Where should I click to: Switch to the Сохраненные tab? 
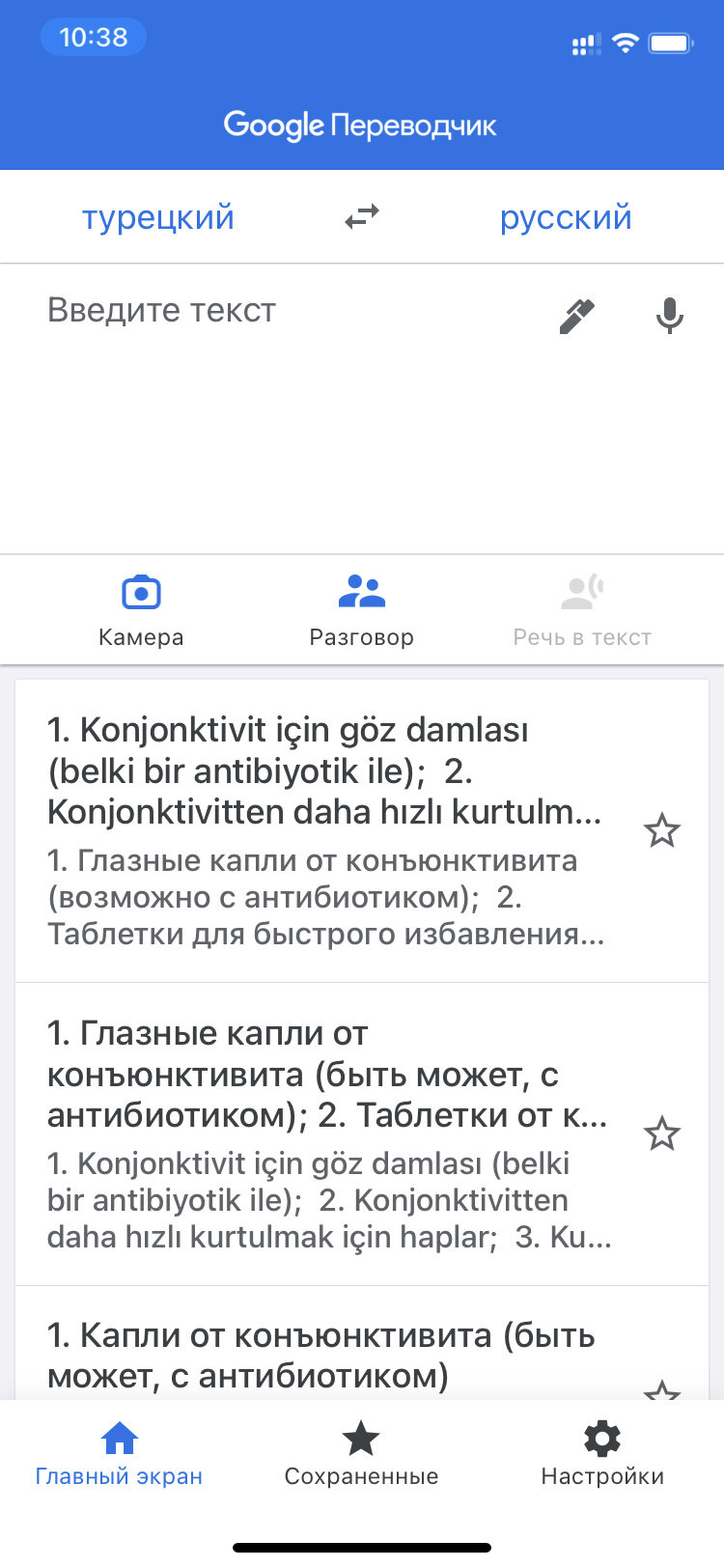tap(361, 1455)
